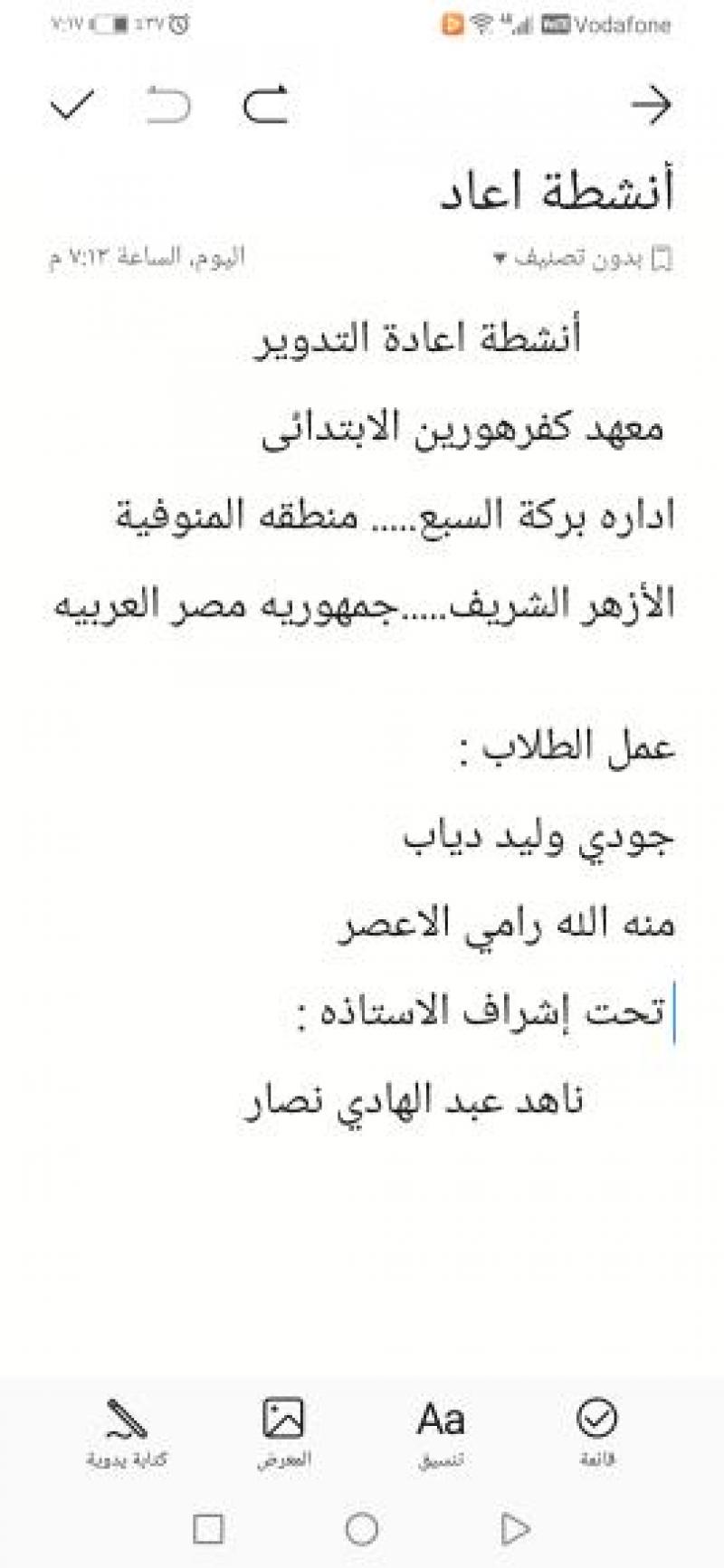This screenshot has height=1568, width=724.
Task: Undo the last edit
Action: click(x=168, y=105)
